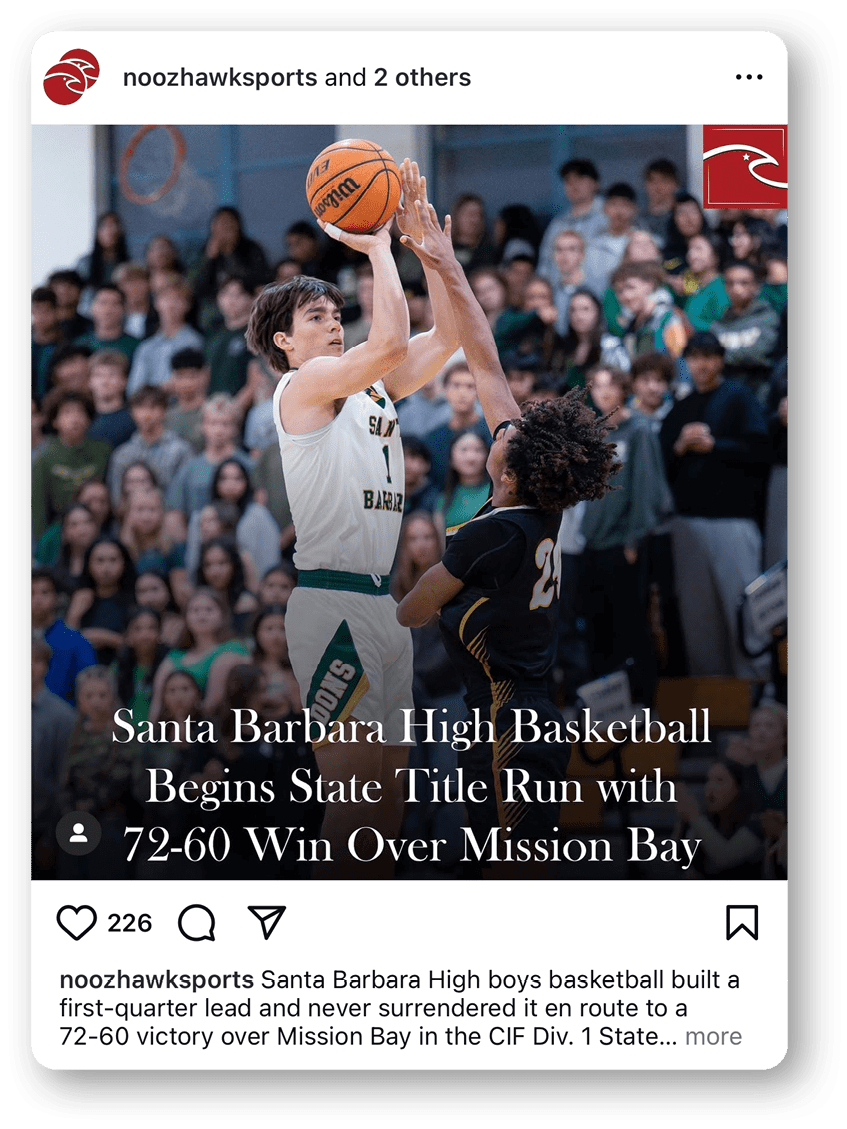Expand the caption with "more"

point(713,1036)
